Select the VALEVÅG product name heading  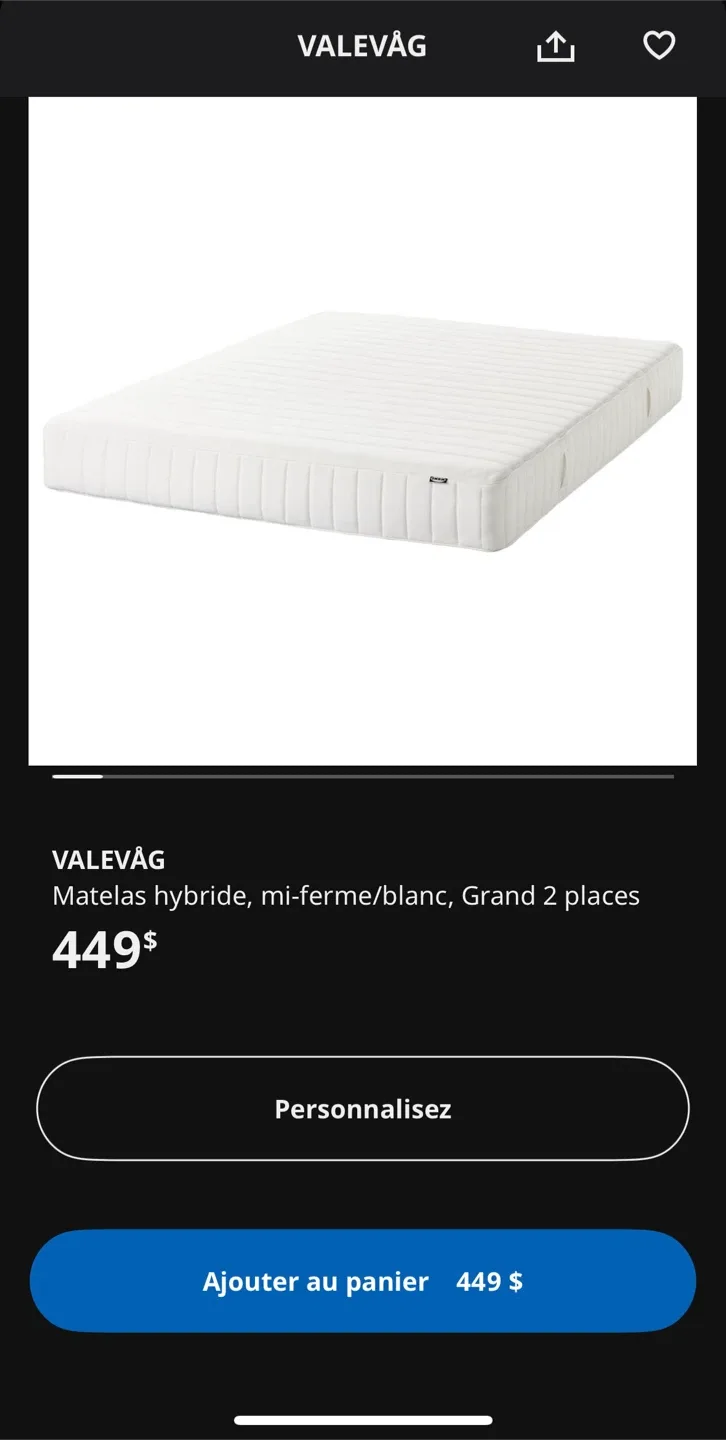coord(108,859)
